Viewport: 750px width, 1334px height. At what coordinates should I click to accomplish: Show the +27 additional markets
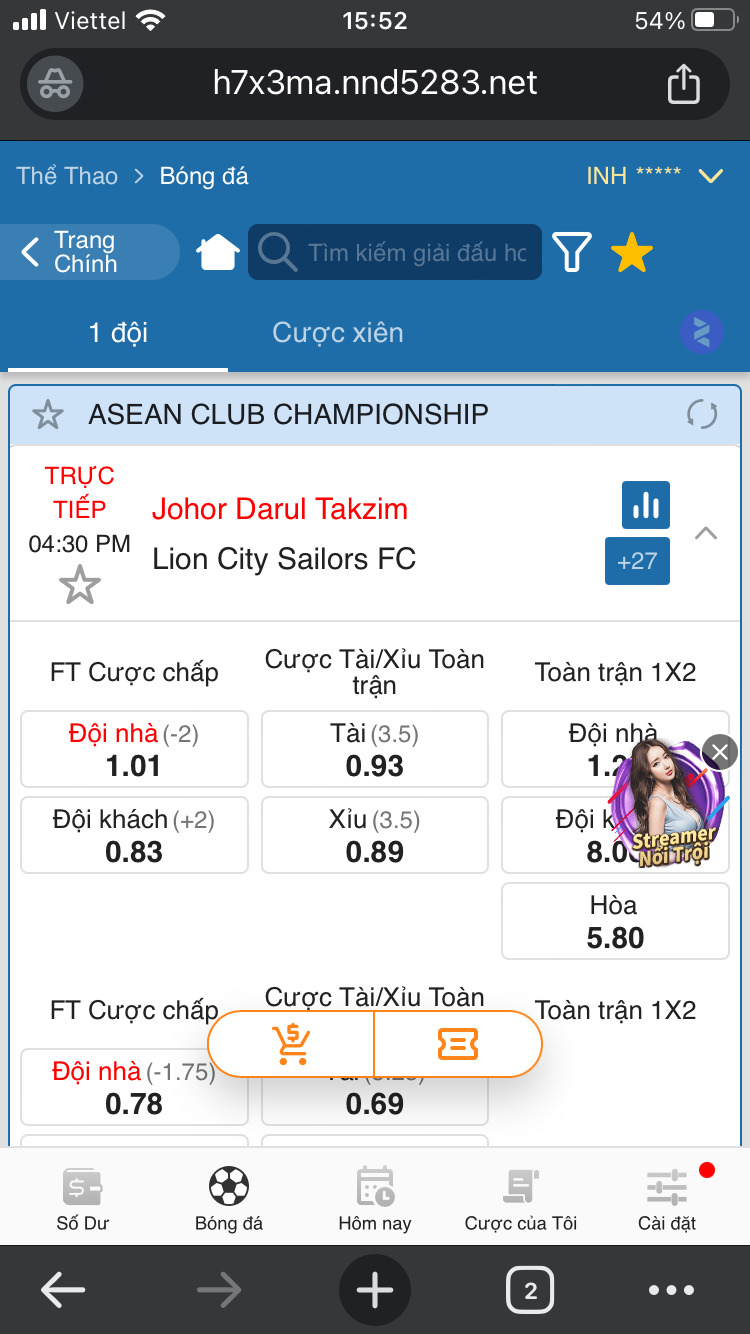(x=637, y=561)
